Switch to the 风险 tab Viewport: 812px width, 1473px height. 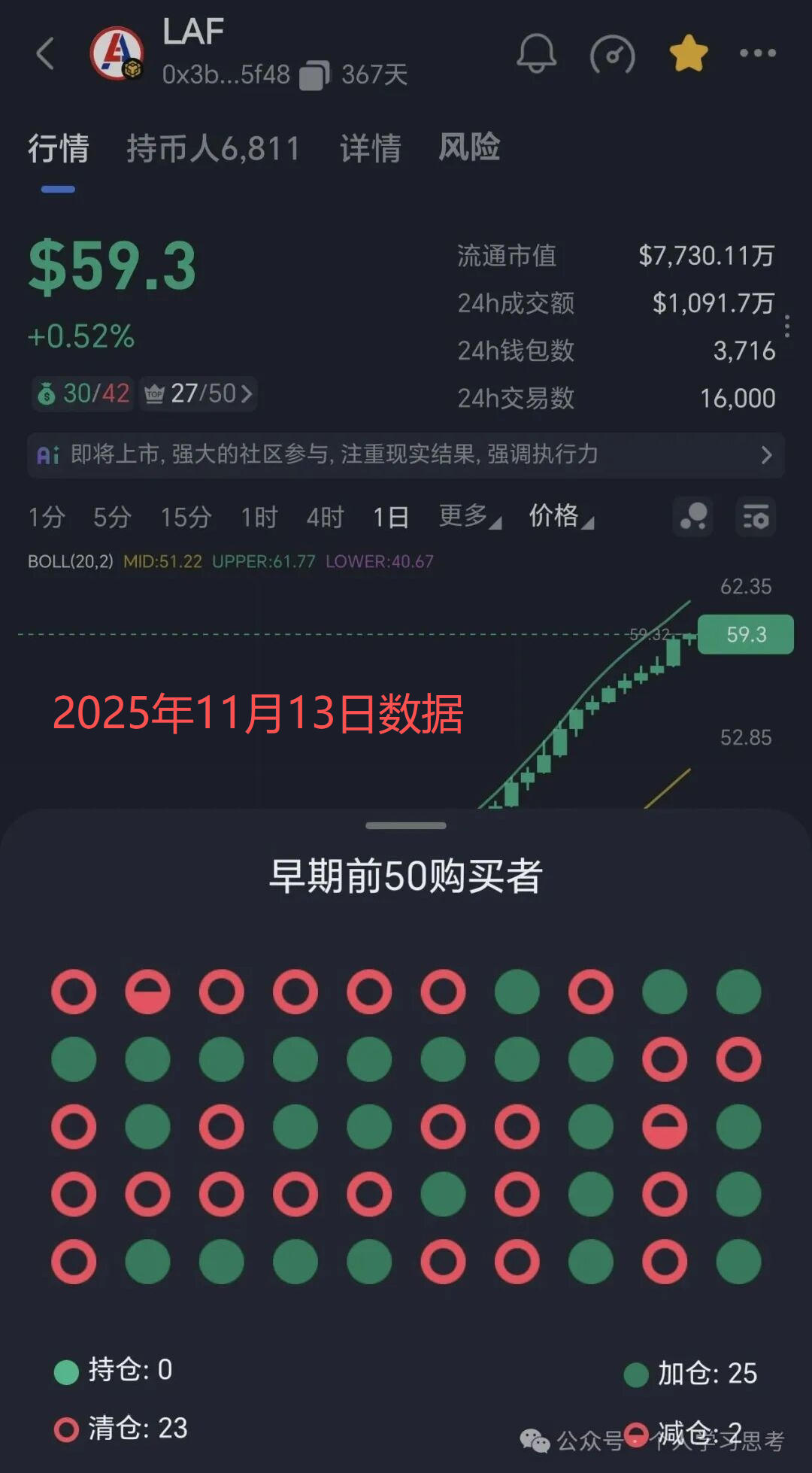(468, 148)
